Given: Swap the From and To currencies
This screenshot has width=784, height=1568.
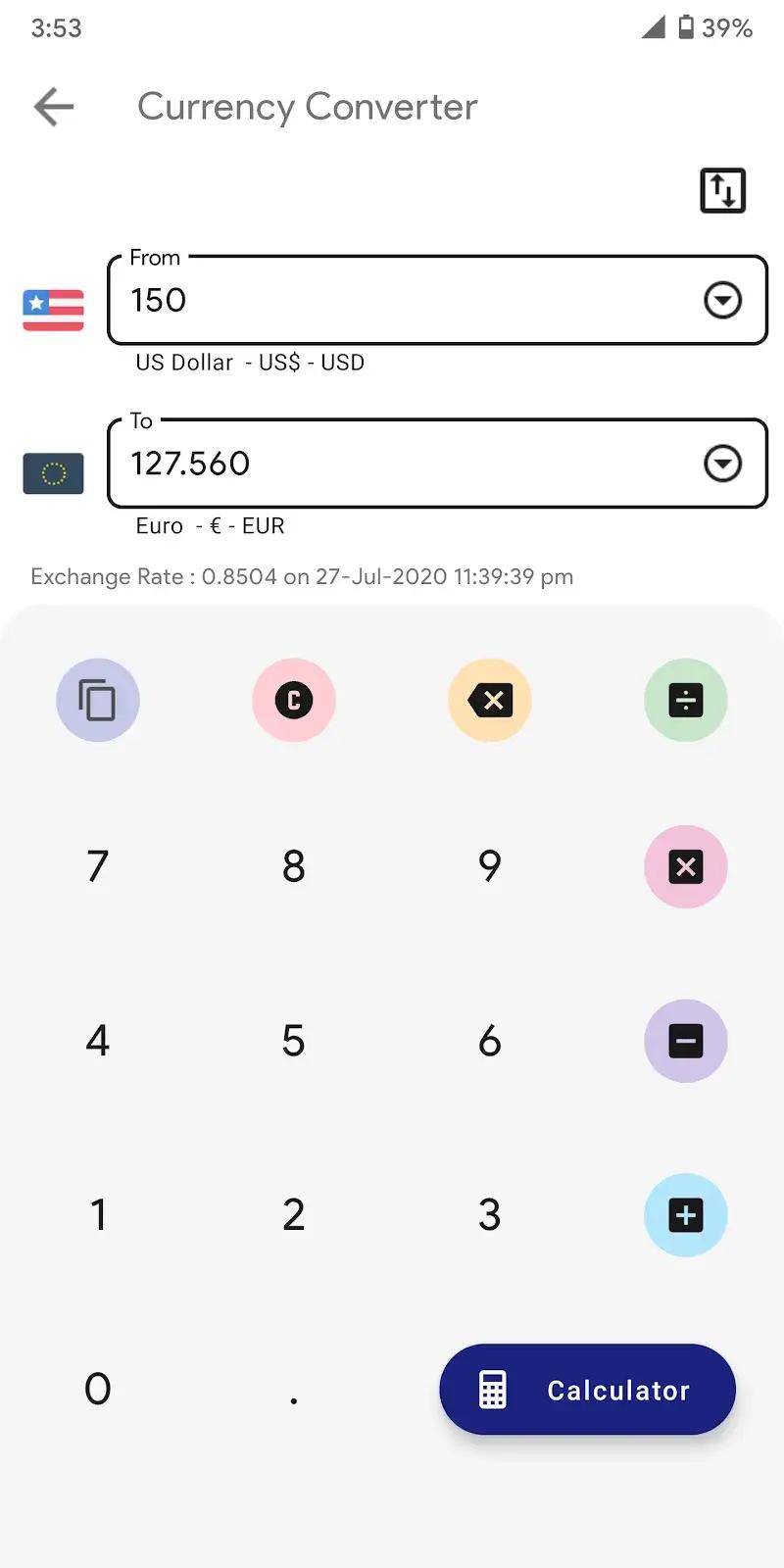Looking at the screenshot, I should tap(722, 188).
